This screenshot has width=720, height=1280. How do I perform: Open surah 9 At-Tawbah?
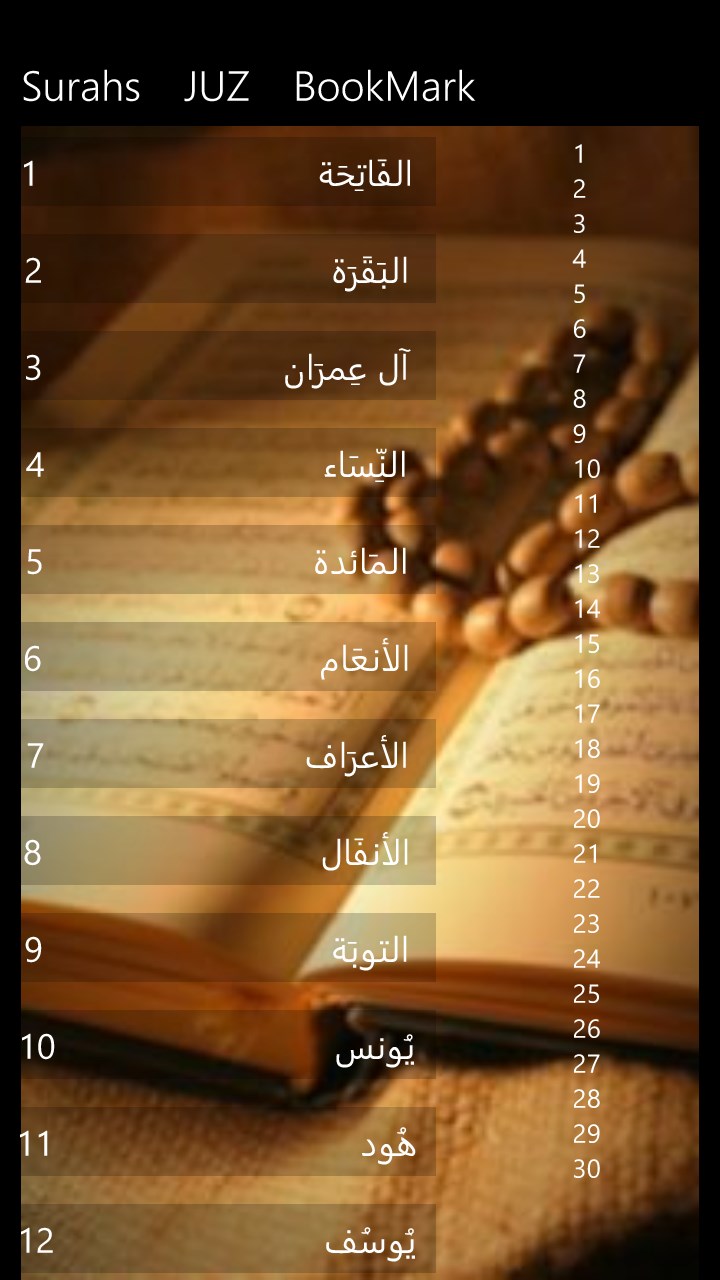click(228, 949)
